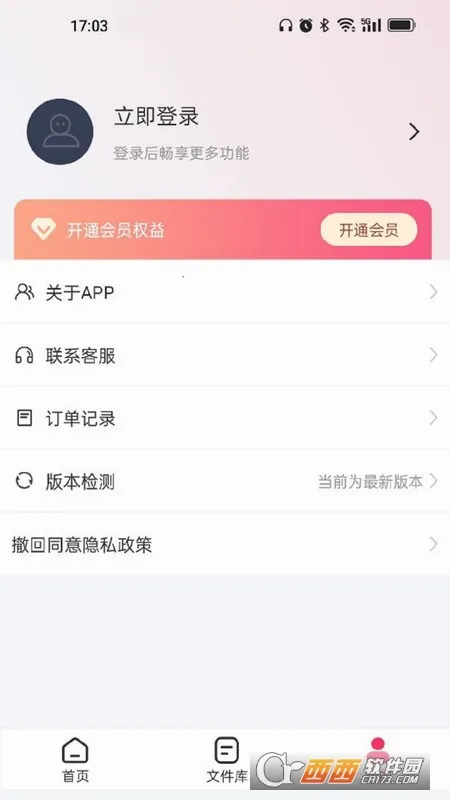This screenshot has width=450, height=800.
Task: Tap the profile avatar icon
Action: (60, 132)
